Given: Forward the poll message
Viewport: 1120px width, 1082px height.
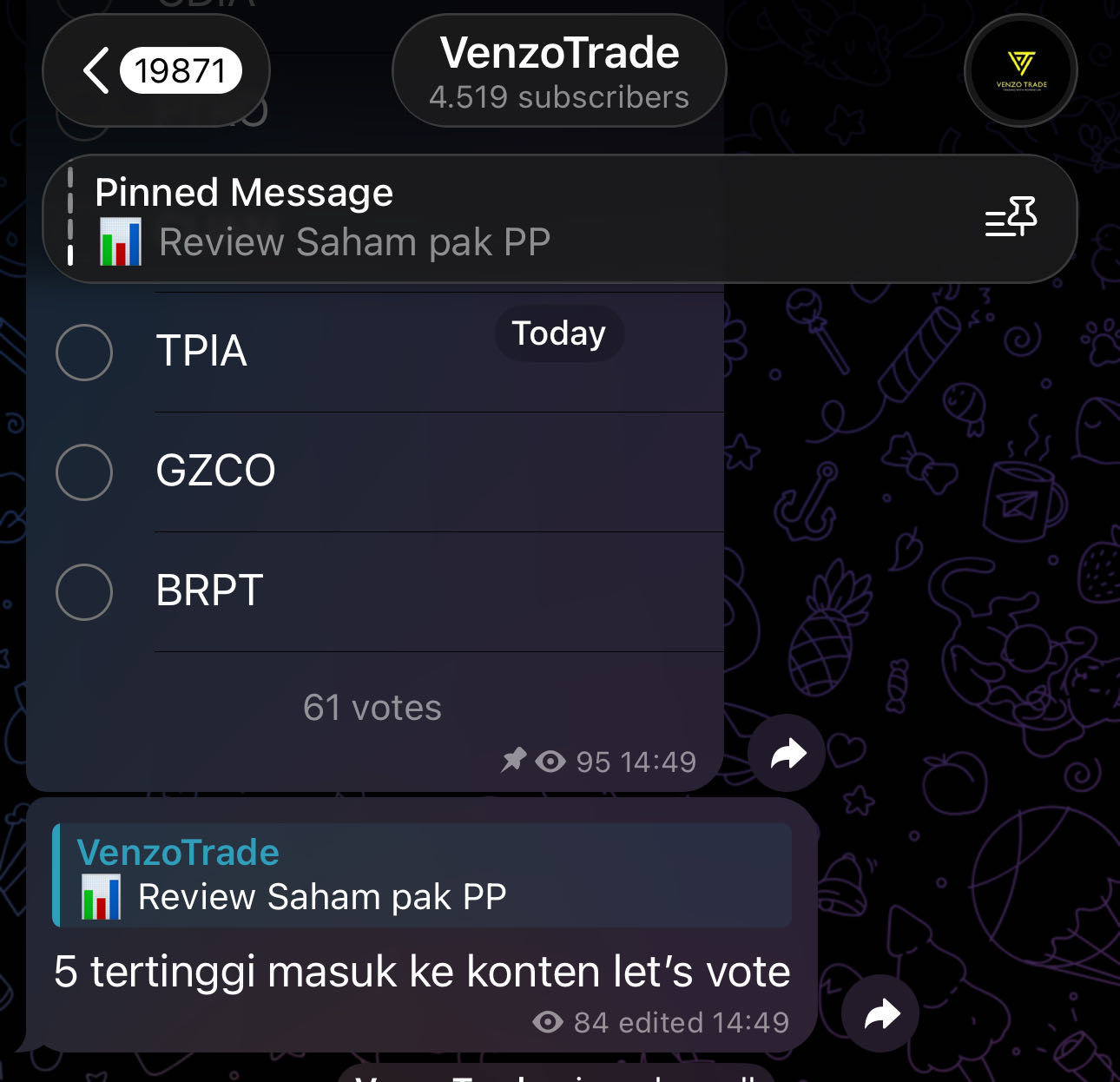Looking at the screenshot, I should pos(787,753).
